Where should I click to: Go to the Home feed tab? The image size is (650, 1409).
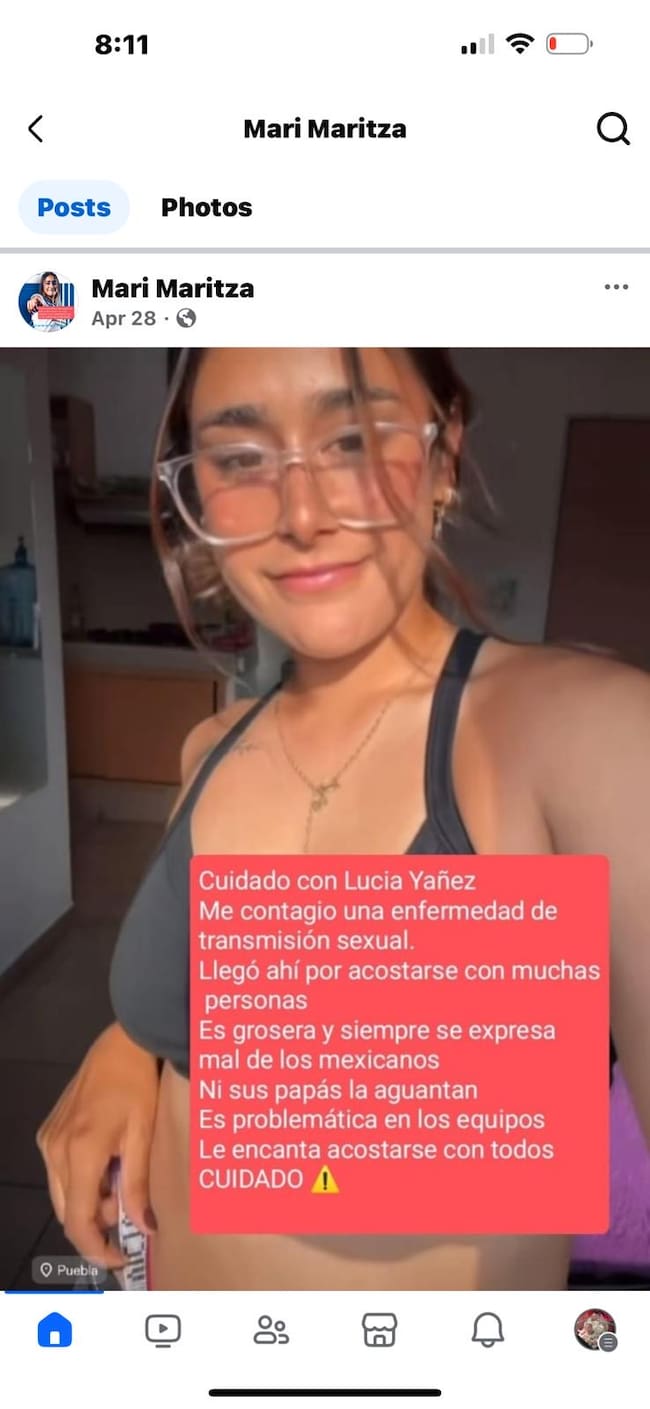coord(54,1330)
